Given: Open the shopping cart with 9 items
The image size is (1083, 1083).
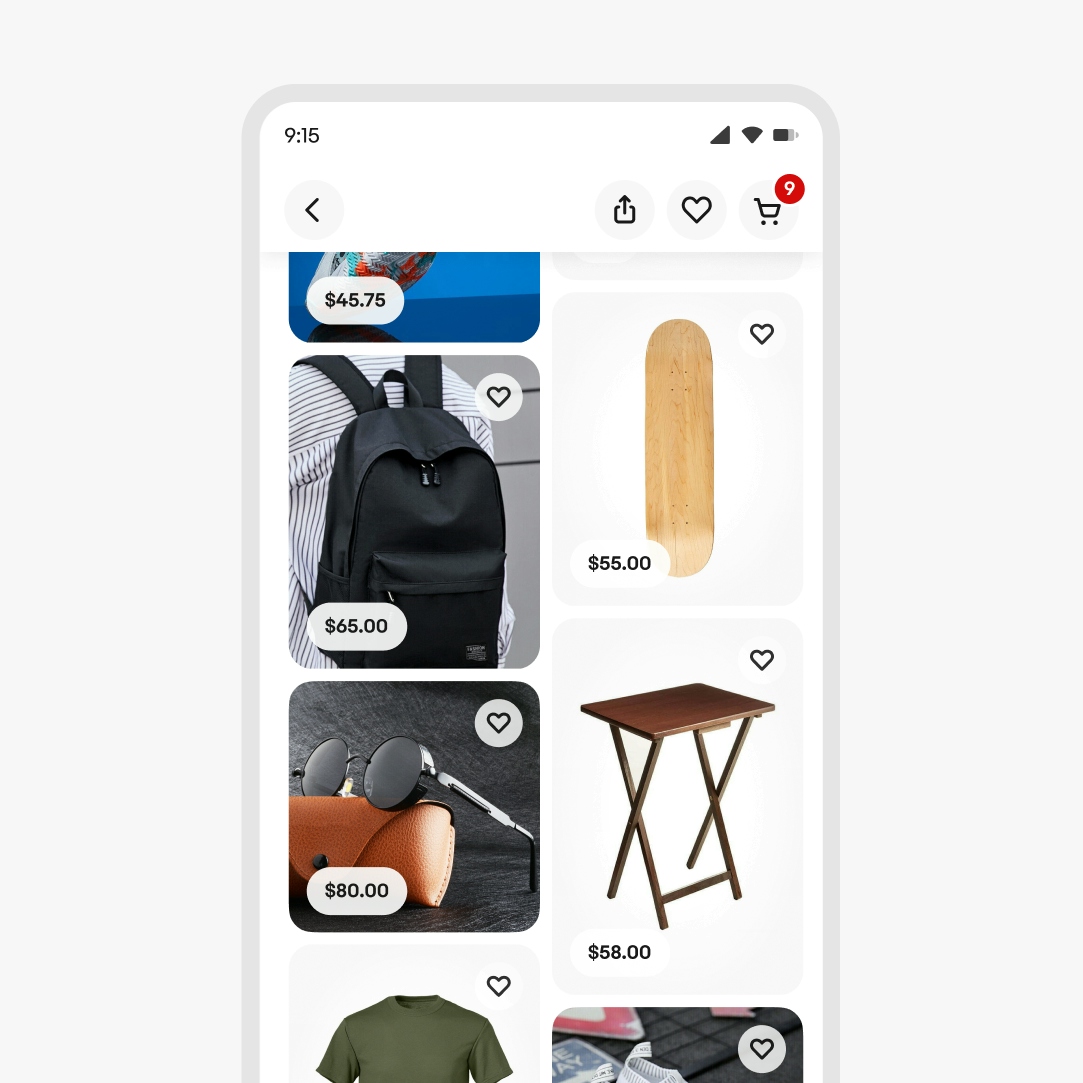Looking at the screenshot, I should [x=768, y=211].
